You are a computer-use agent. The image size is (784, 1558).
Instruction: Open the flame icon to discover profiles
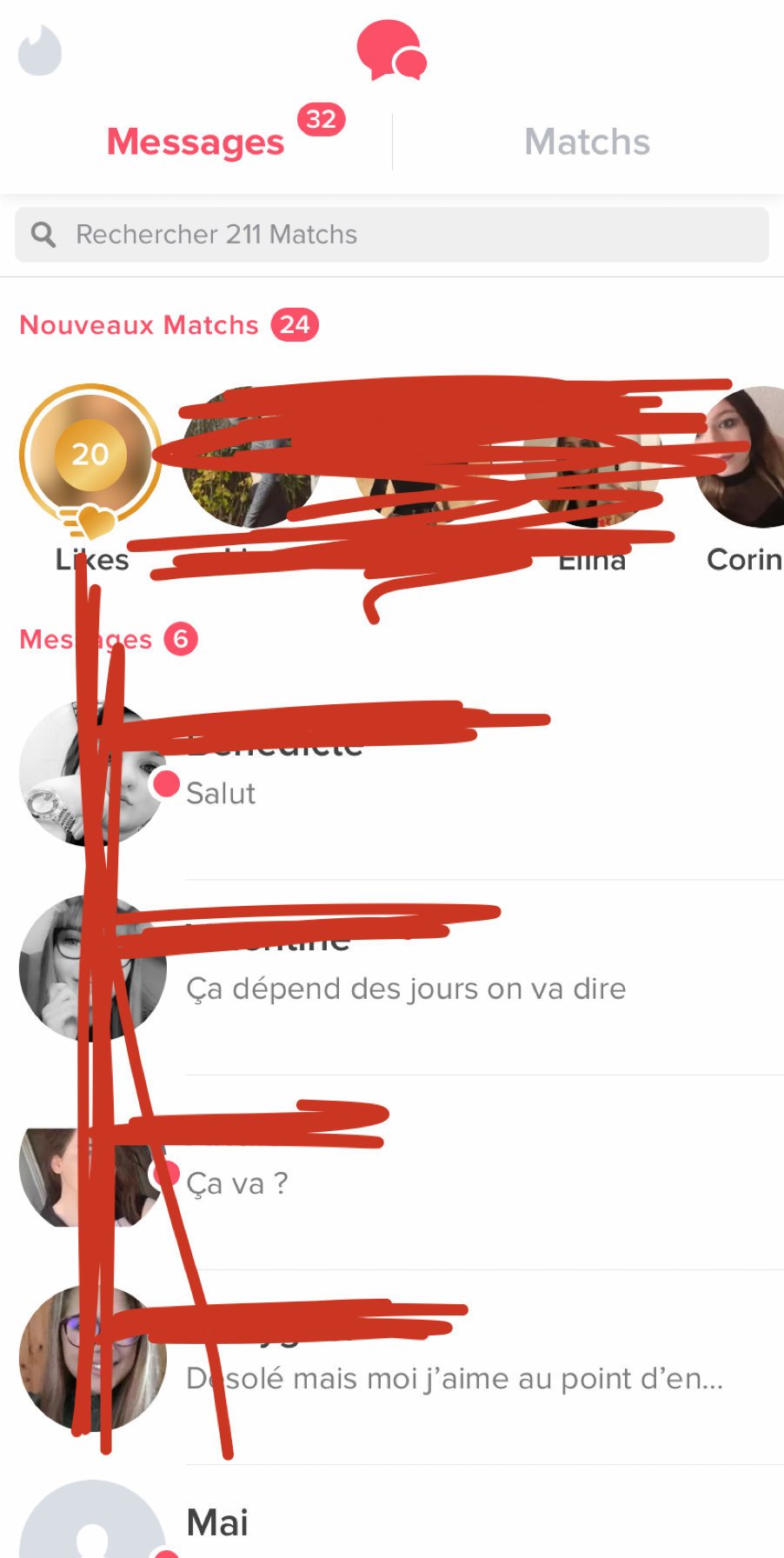click(40, 50)
